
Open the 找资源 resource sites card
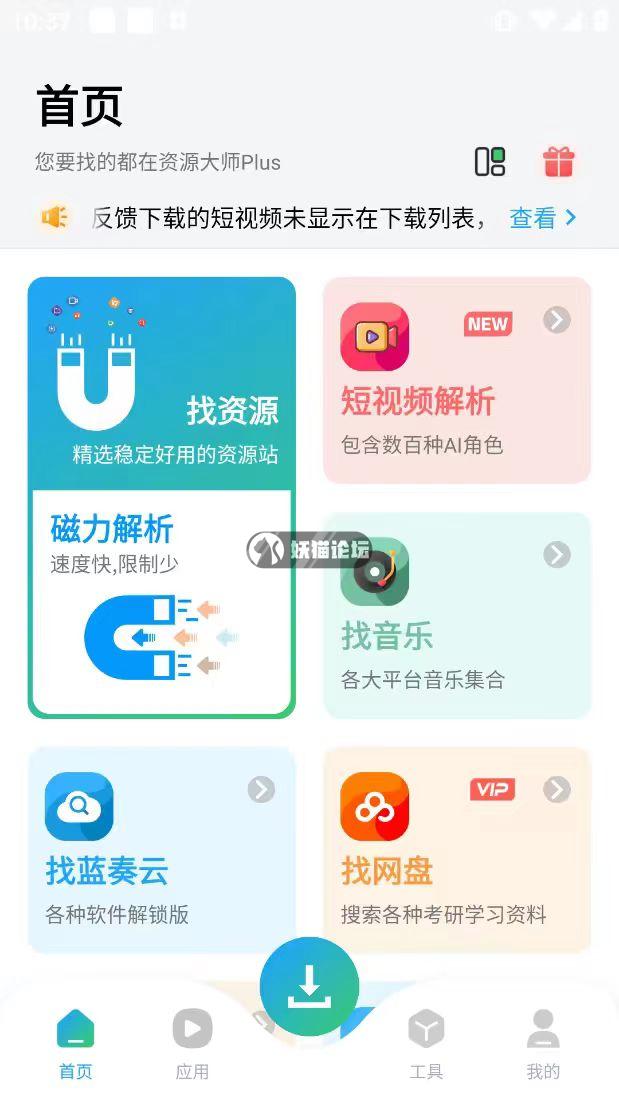coord(162,383)
